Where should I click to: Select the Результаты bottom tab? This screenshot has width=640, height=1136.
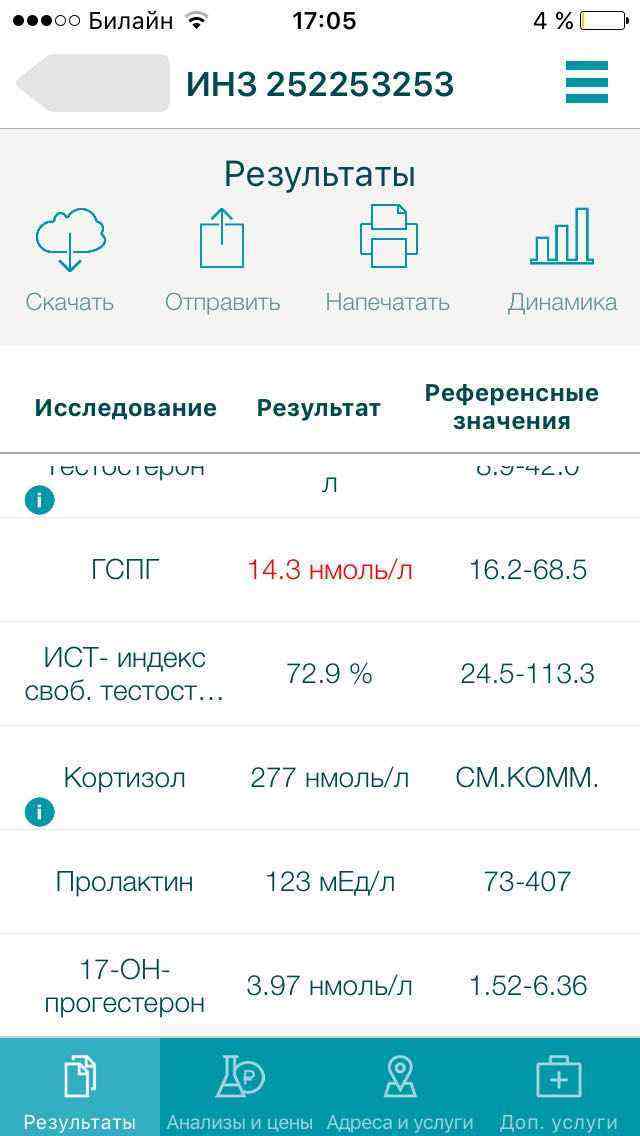pos(80,1087)
